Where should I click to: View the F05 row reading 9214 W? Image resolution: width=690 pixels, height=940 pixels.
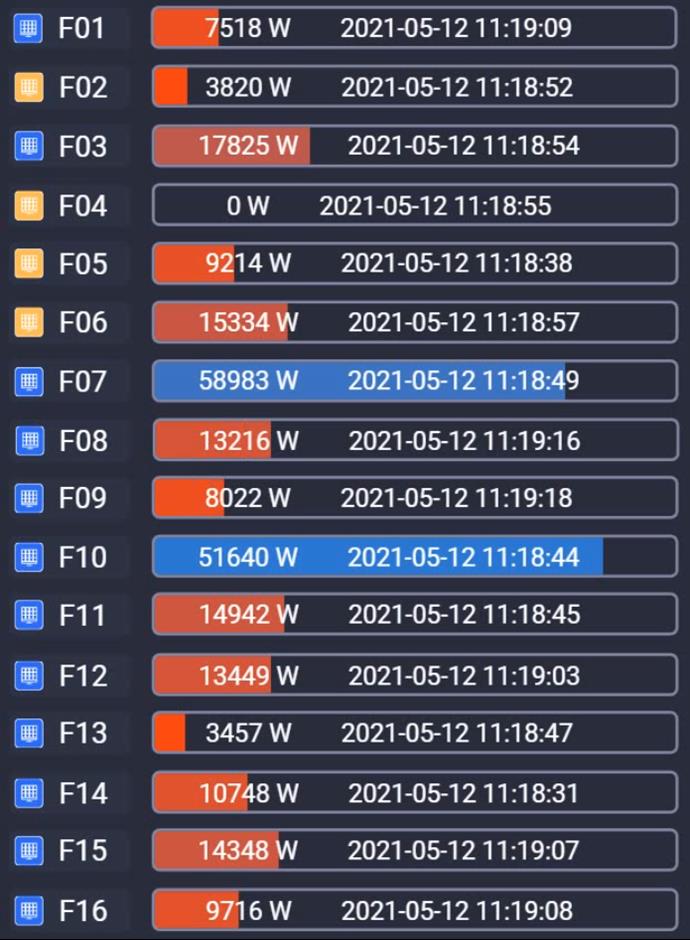click(414, 263)
